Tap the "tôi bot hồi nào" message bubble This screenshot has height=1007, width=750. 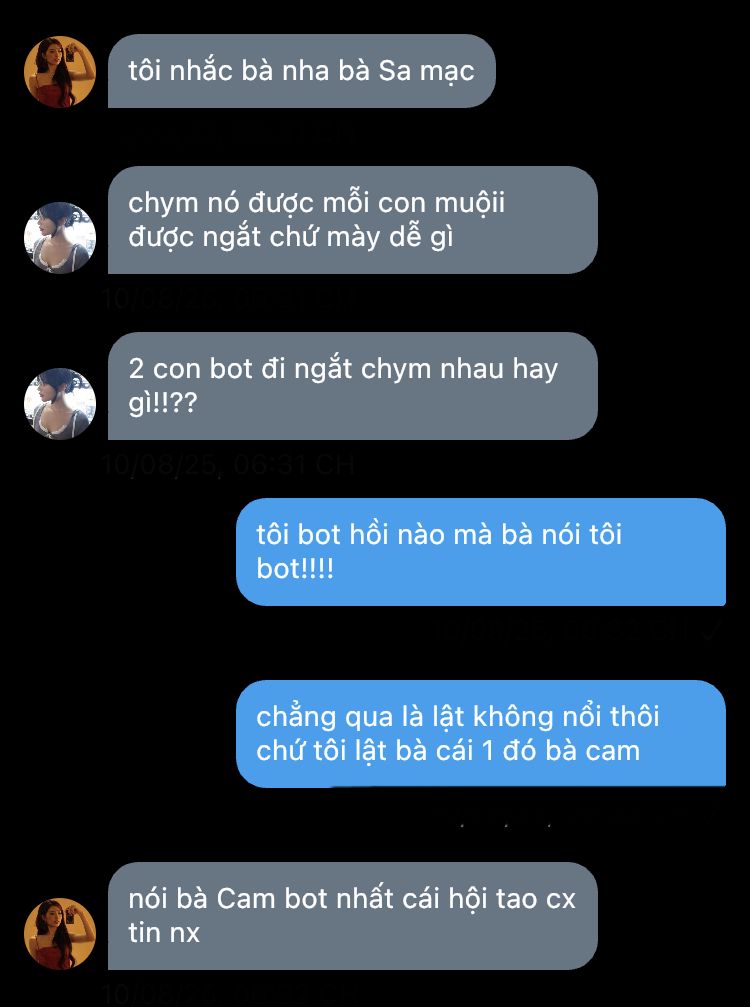pos(480,552)
